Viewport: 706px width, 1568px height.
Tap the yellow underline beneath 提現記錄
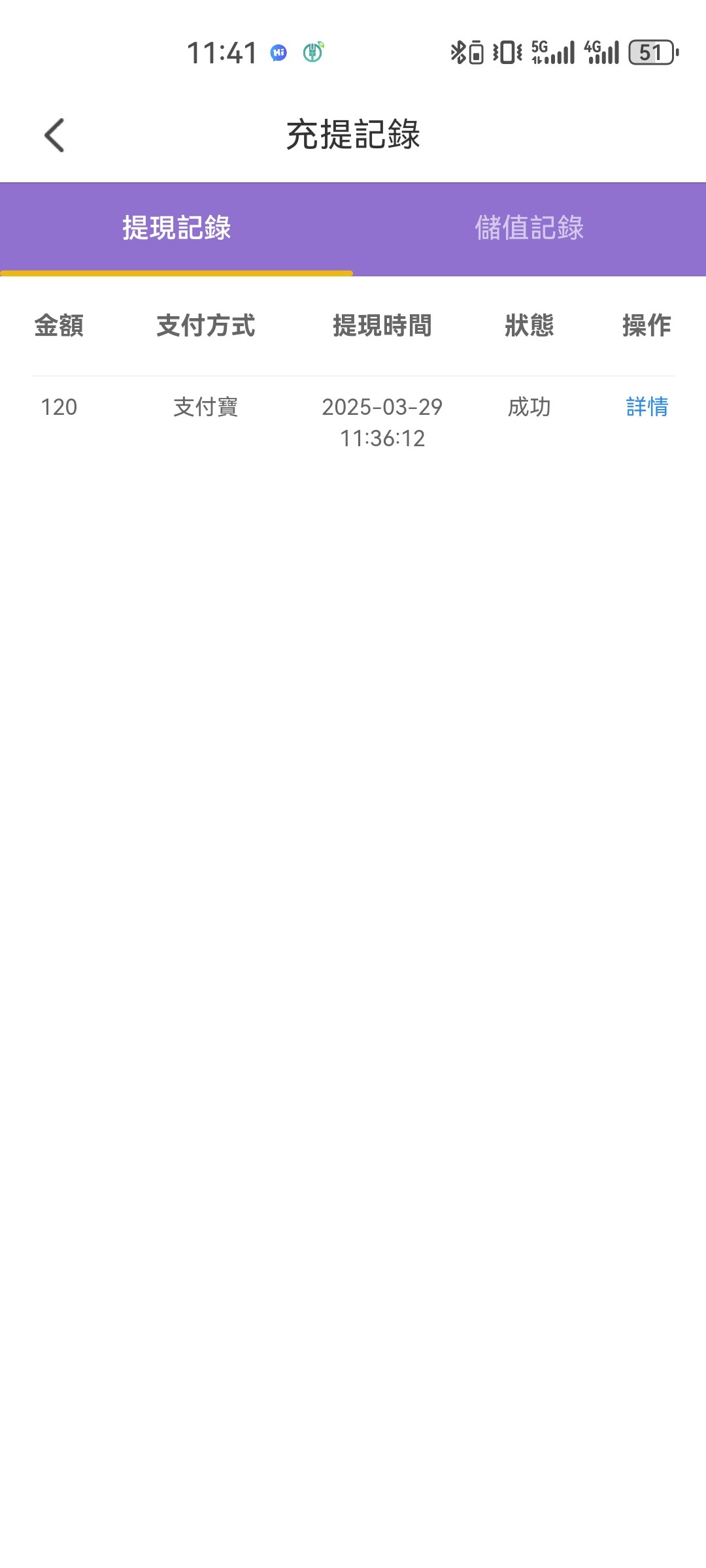176,274
